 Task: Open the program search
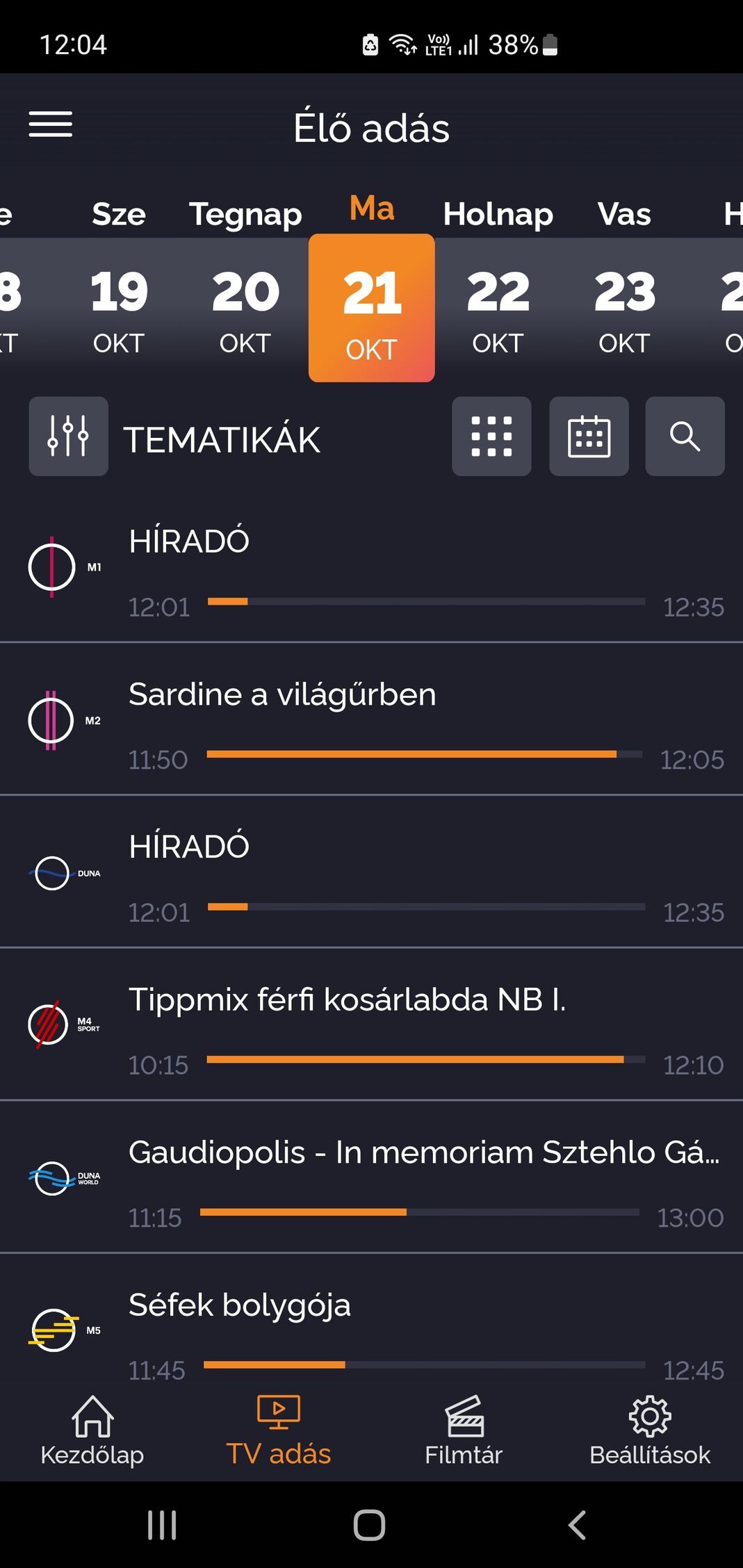coord(685,436)
